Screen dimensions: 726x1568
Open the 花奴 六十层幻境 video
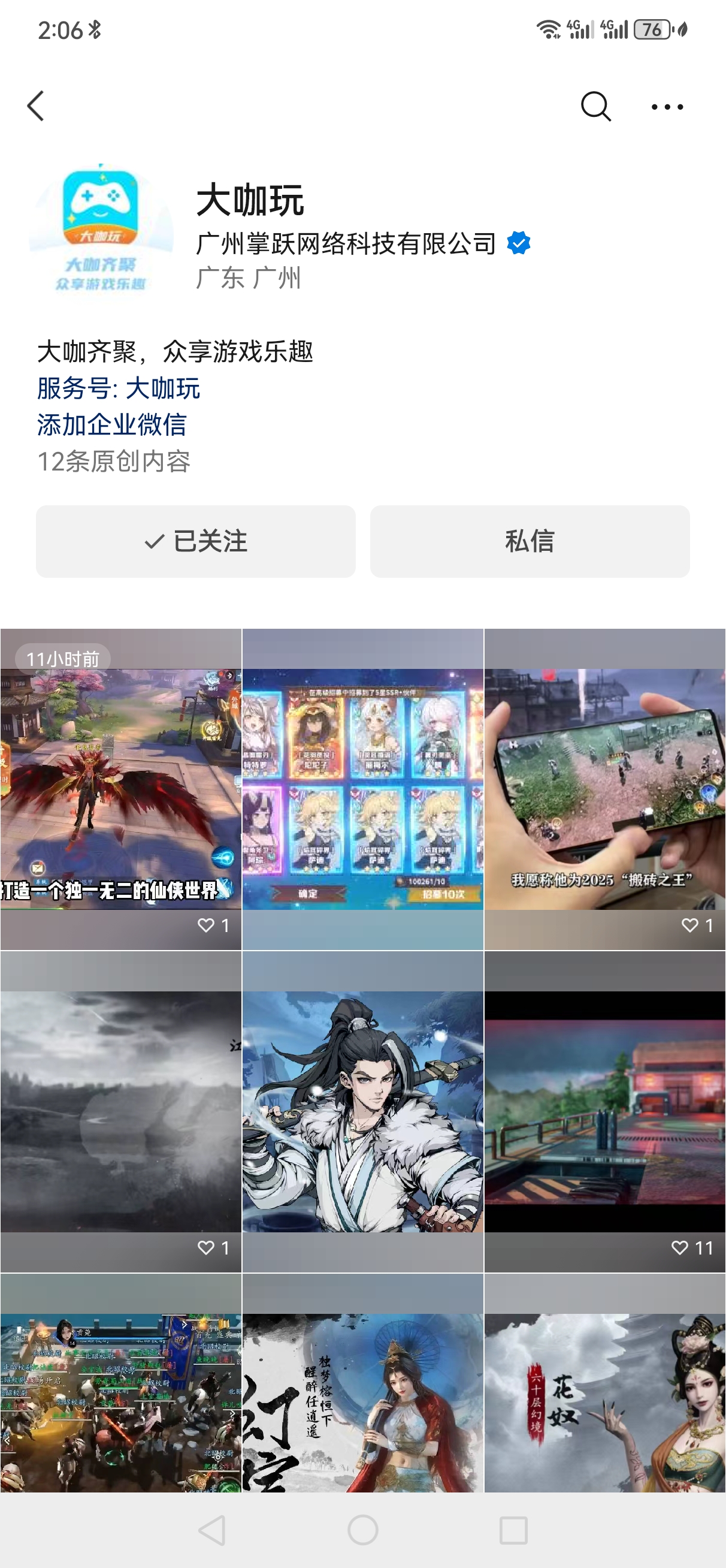pos(605,1400)
